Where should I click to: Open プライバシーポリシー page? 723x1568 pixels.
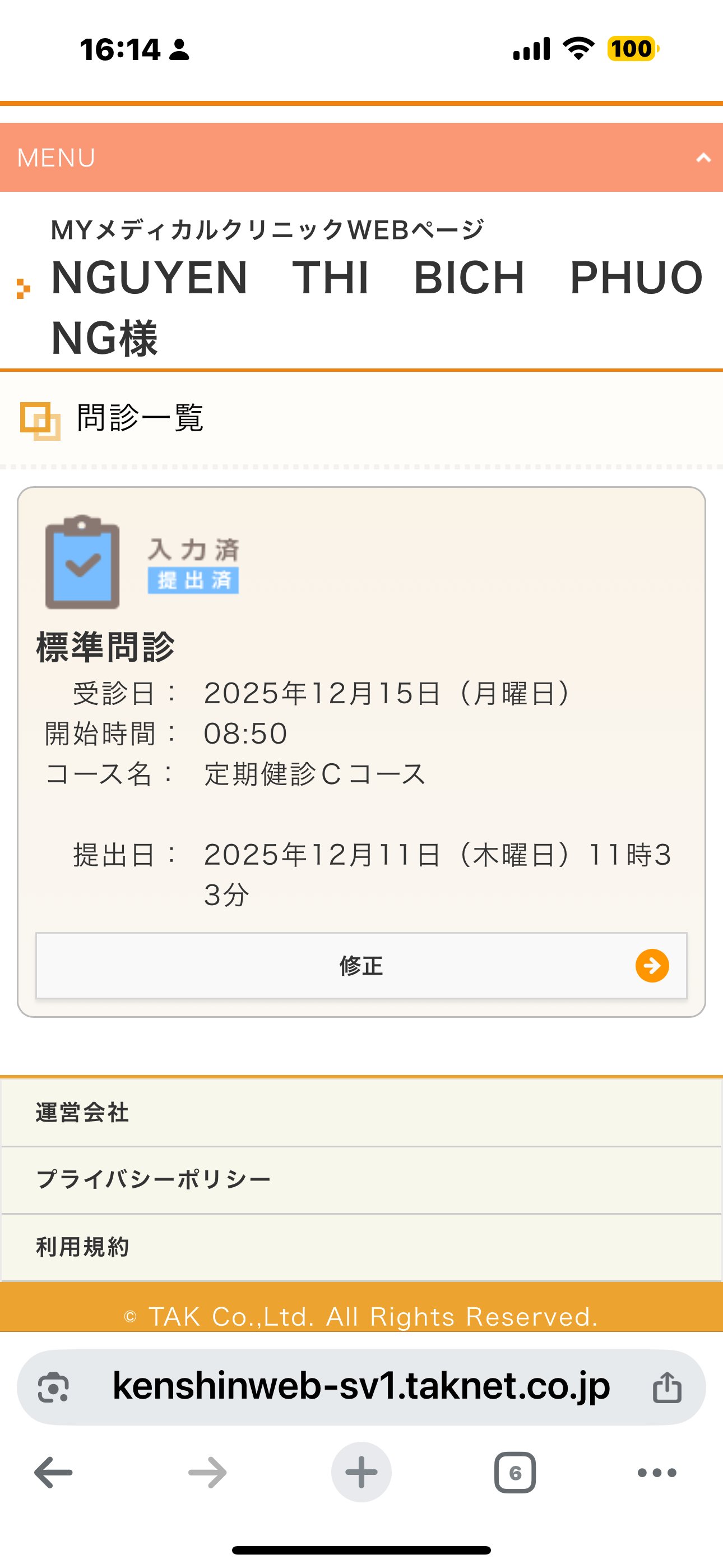coord(154,1180)
